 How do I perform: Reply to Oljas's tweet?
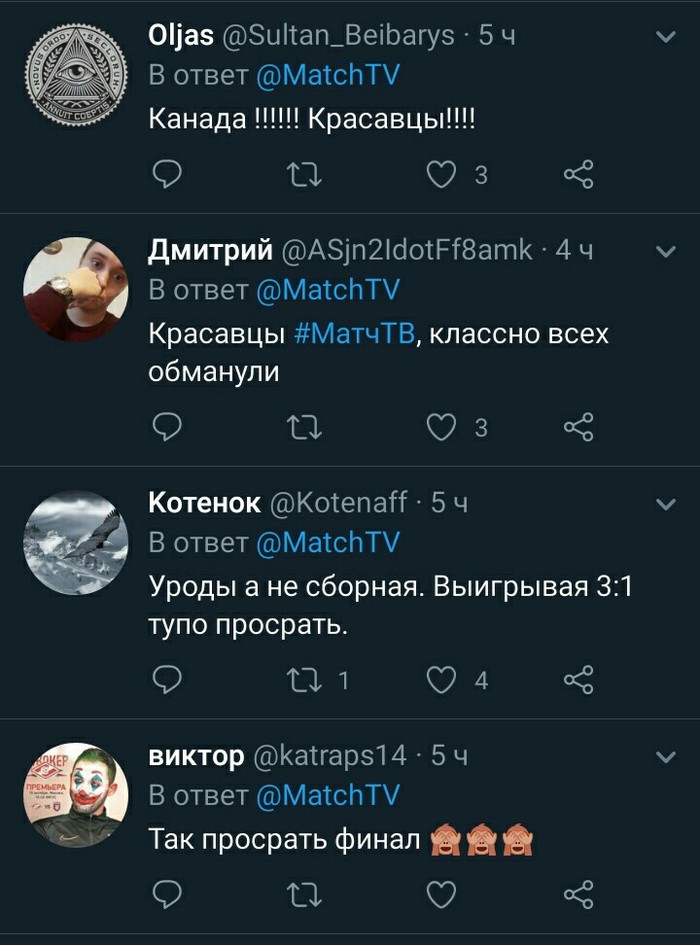[x=167, y=175]
